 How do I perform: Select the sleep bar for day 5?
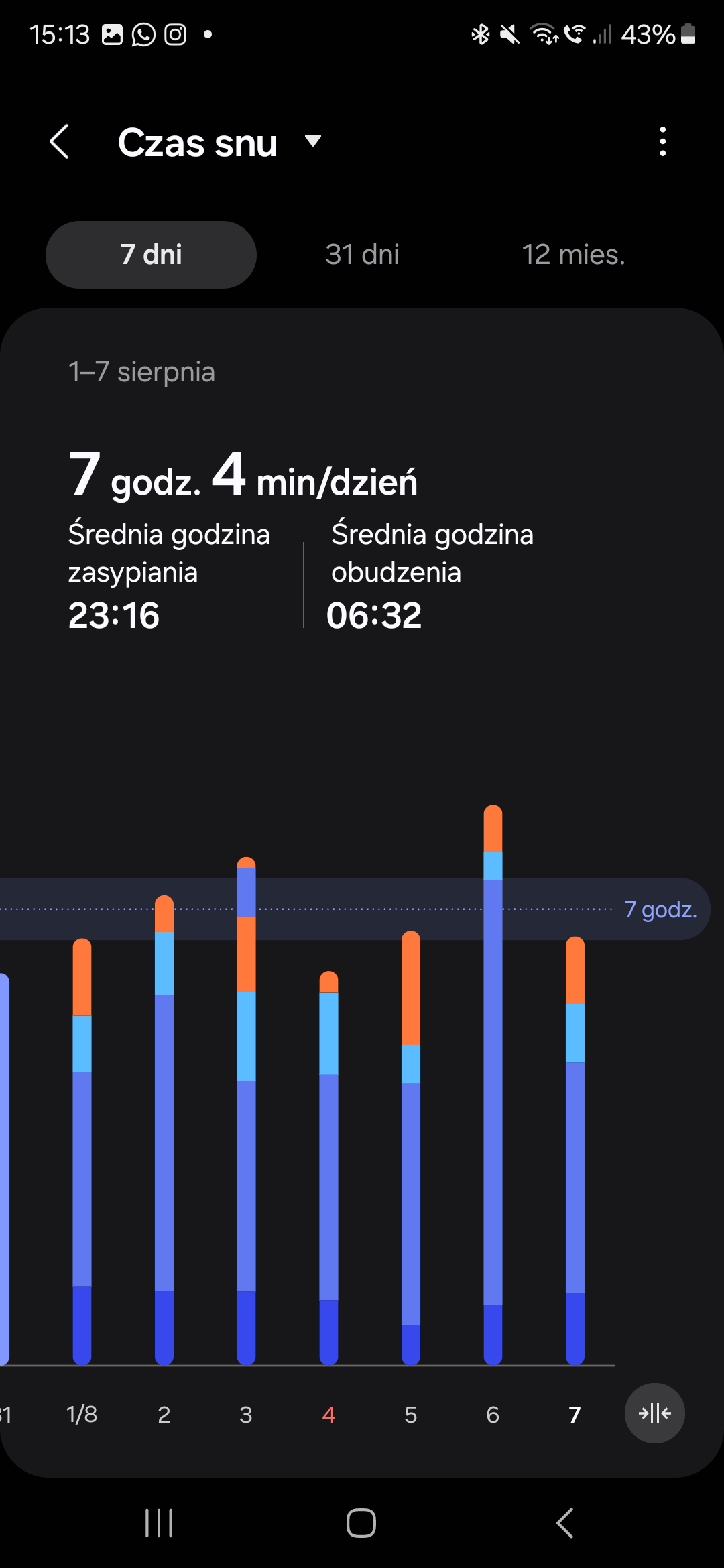[x=411, y=1148]
